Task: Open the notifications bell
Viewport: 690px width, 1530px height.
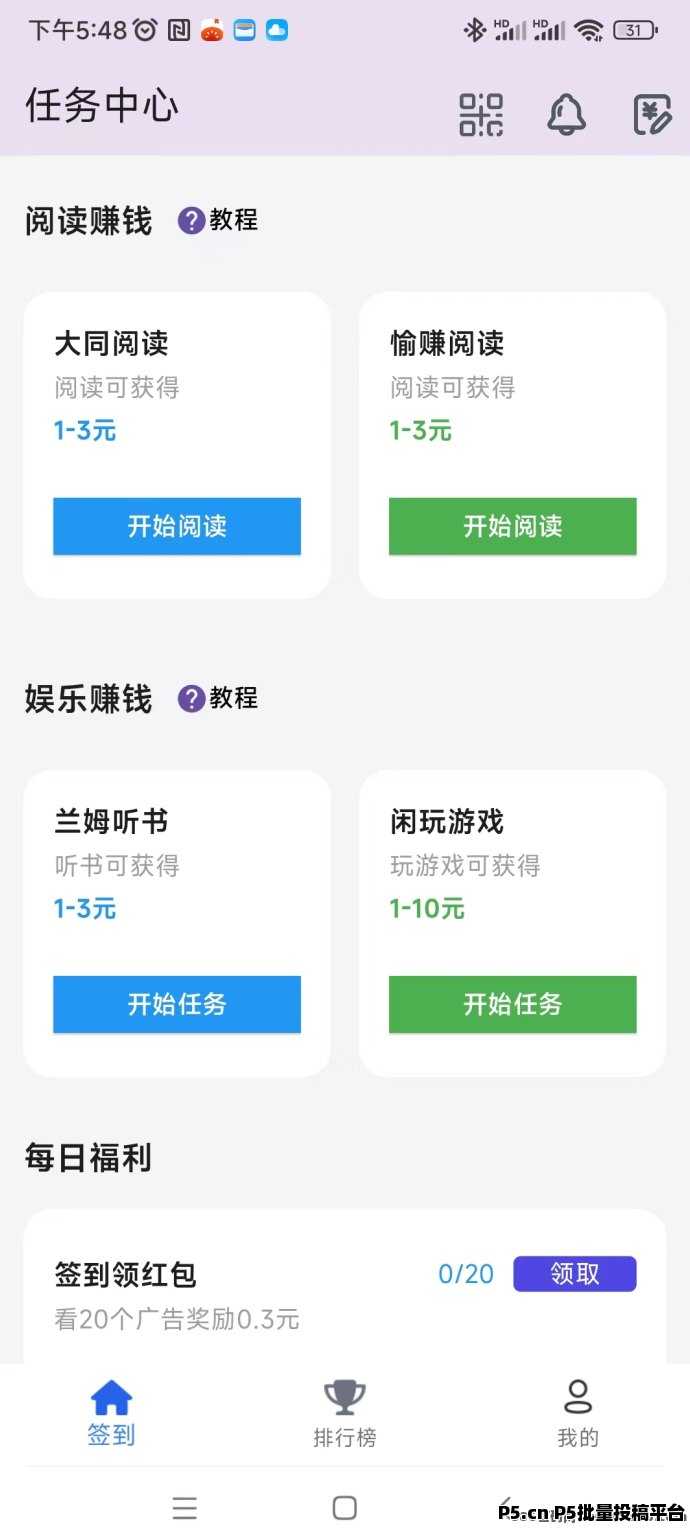Action: [x=566, y=114]
